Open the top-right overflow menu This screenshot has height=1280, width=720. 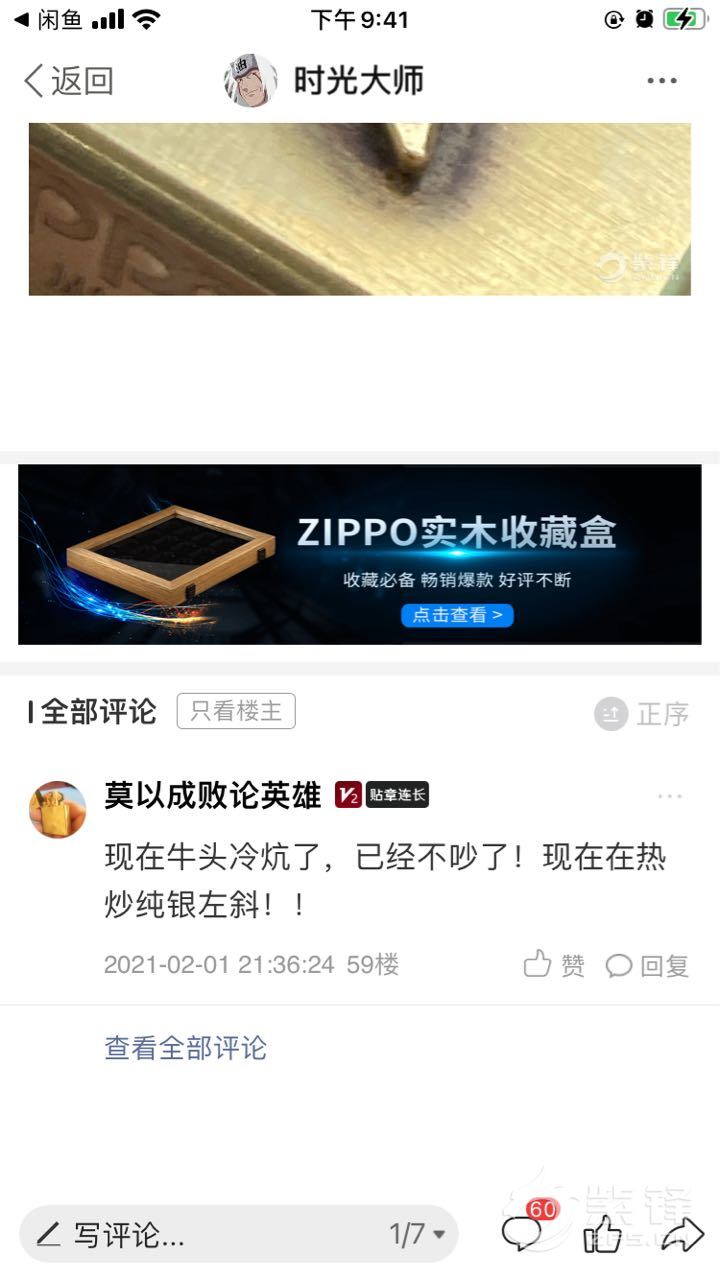pos(662,81)
